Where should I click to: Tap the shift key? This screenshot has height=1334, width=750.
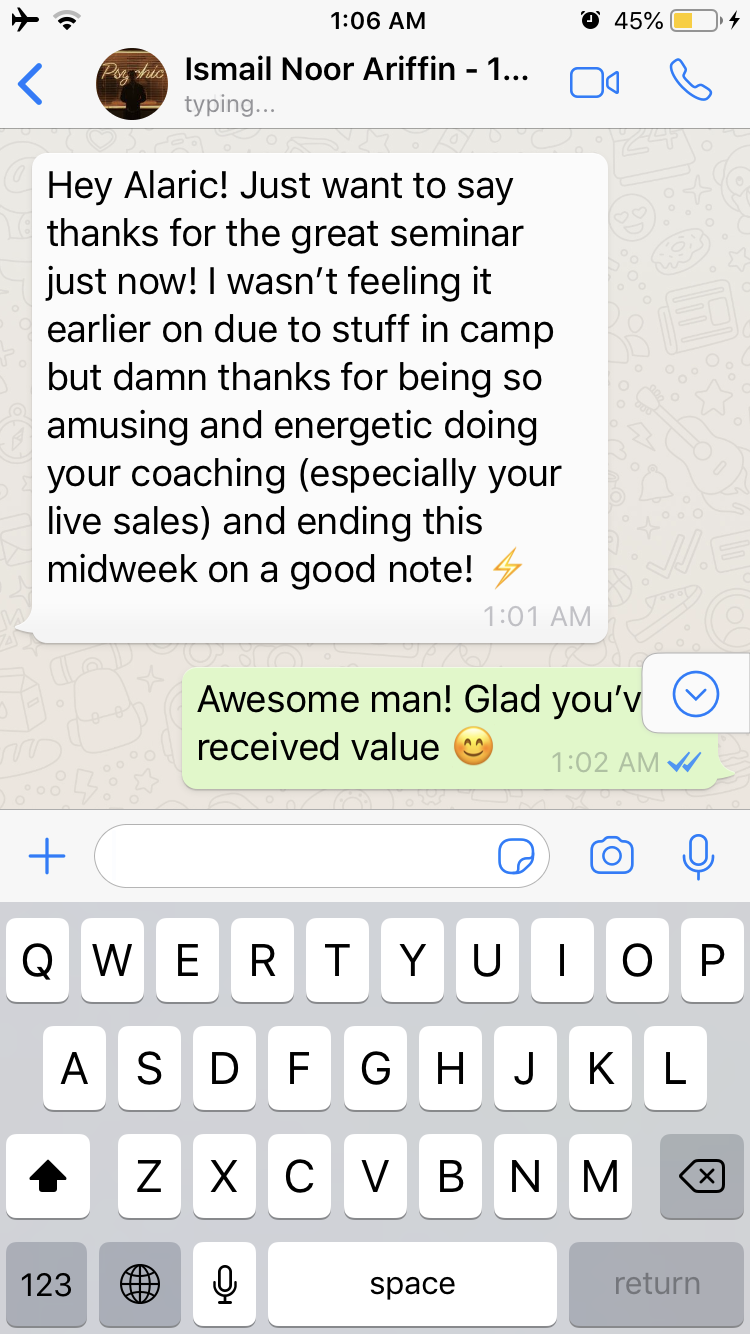click(x=47, y=1177)
